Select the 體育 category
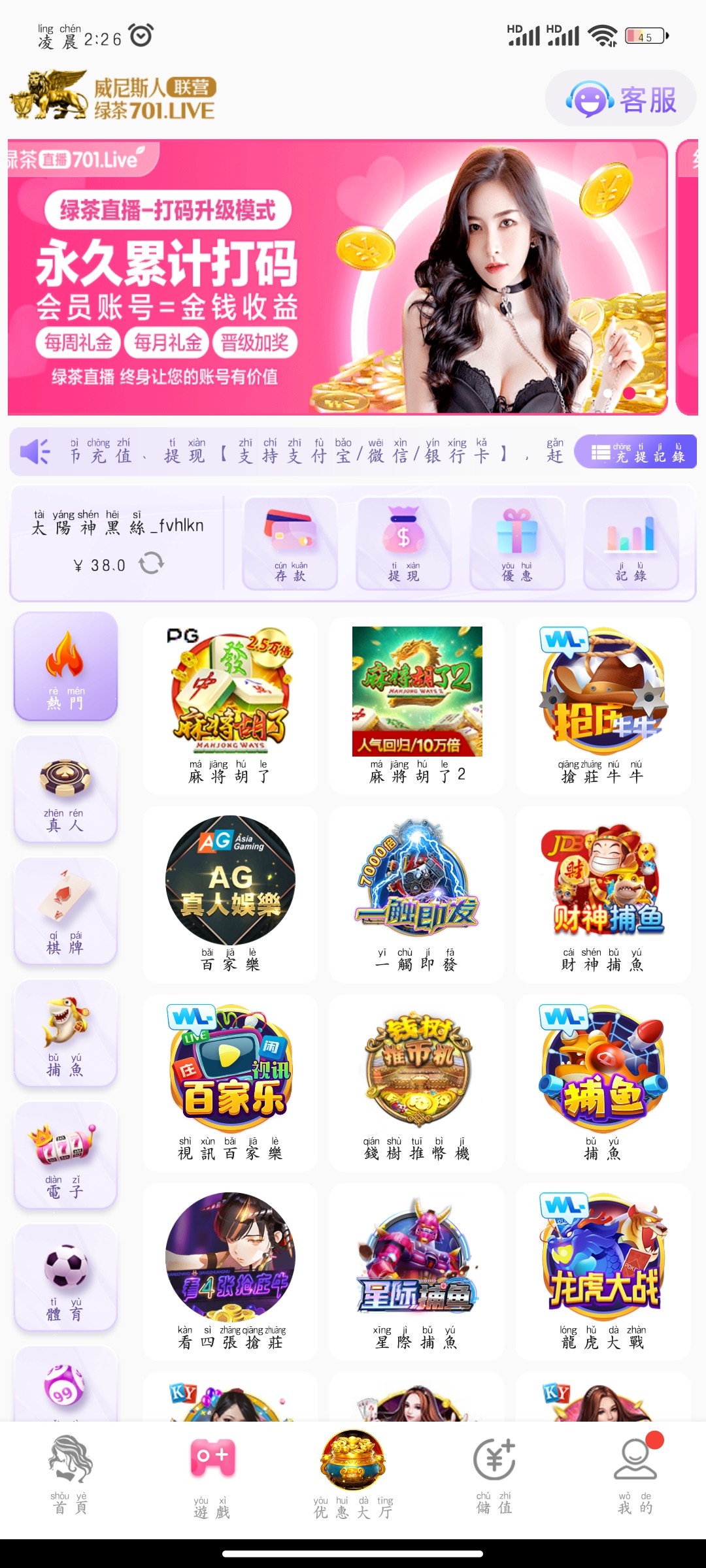The height and width of the screenshot is (1568, 706). coord(65,1277)
